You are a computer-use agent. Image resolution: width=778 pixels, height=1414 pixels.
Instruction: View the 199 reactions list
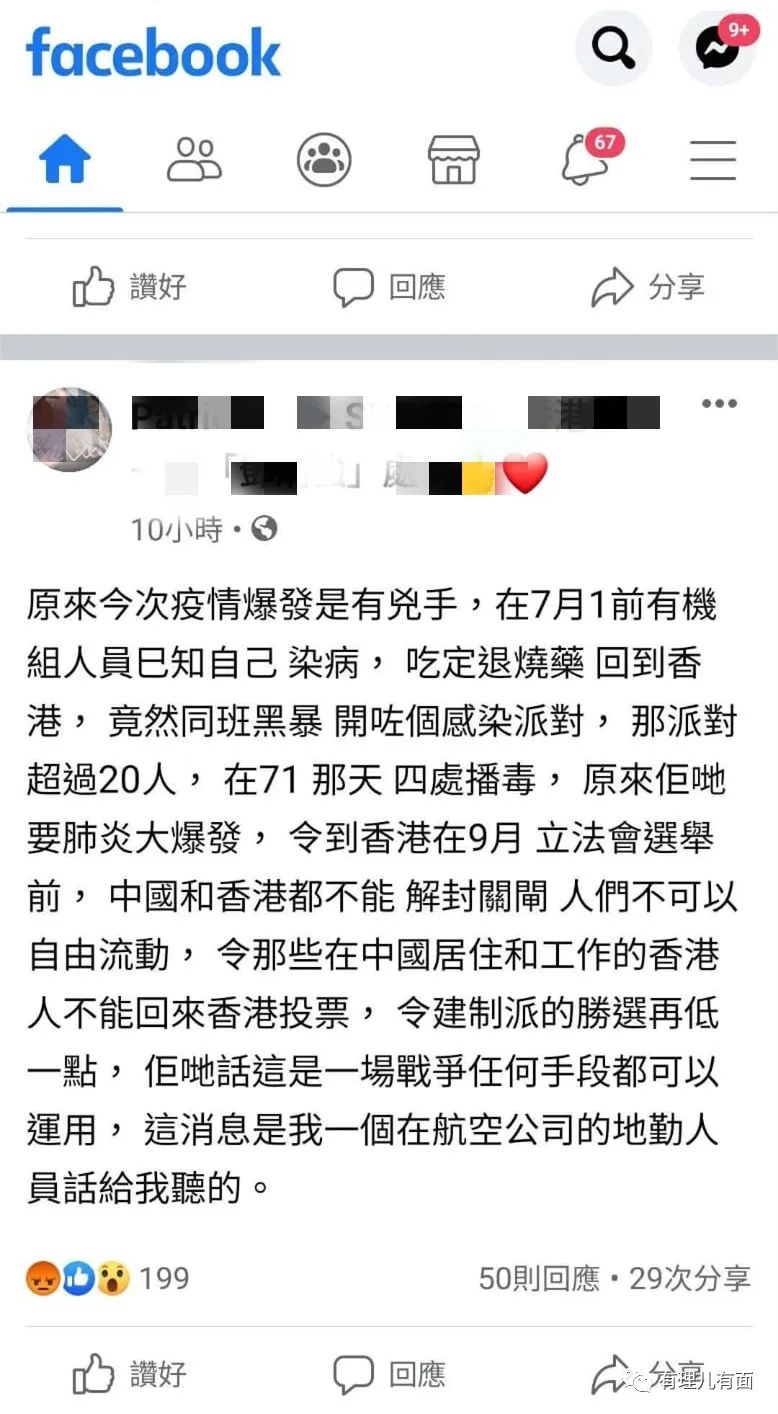(x=108, y=1278)
